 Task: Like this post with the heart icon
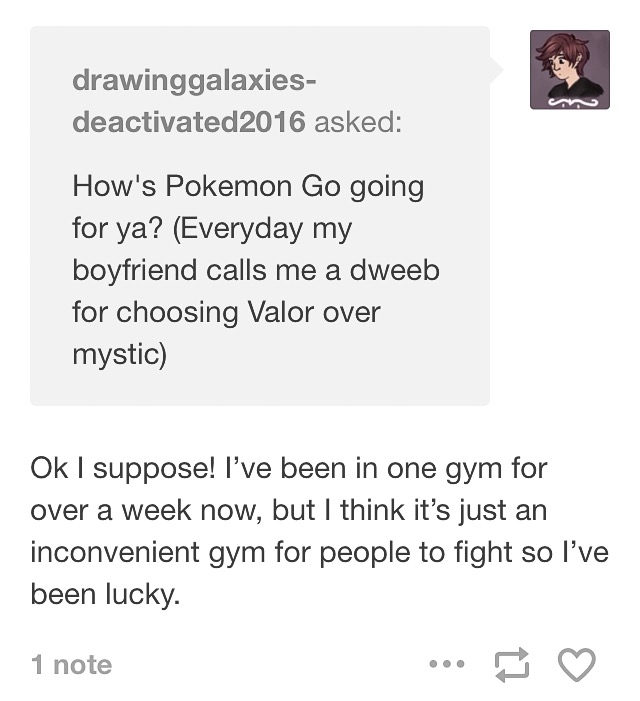point(576,665)
